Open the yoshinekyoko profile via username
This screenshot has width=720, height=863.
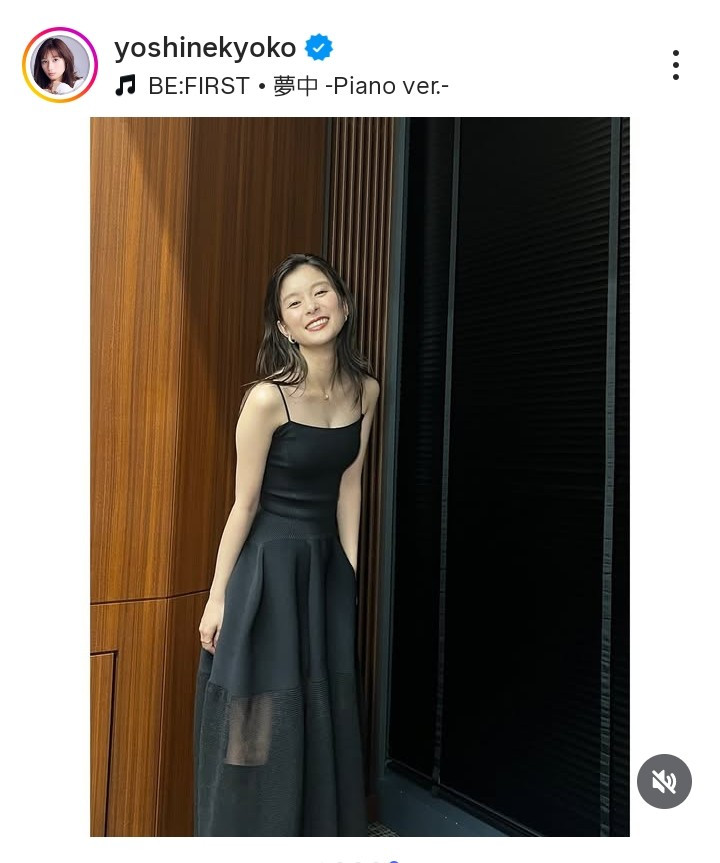205,47
